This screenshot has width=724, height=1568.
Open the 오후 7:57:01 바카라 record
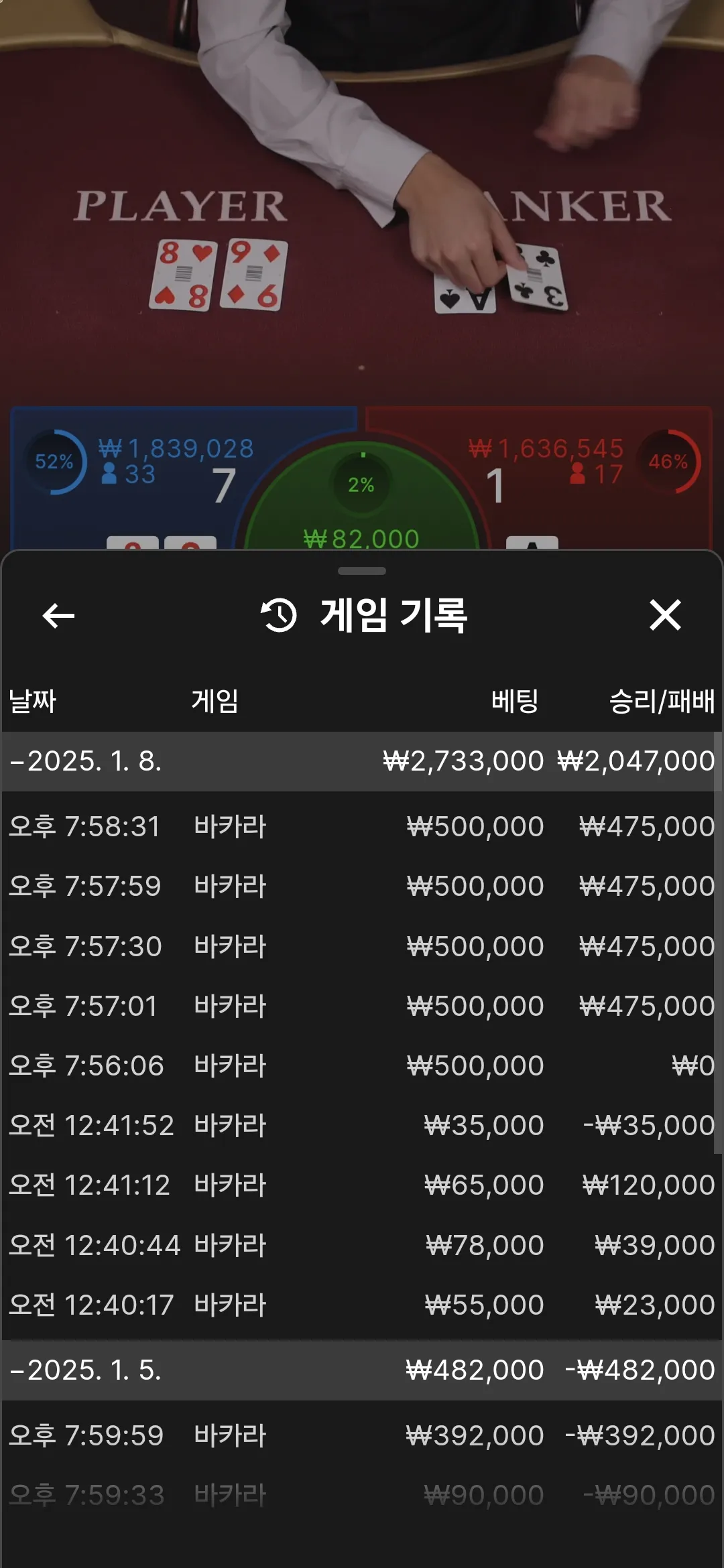pos(361,1006)
